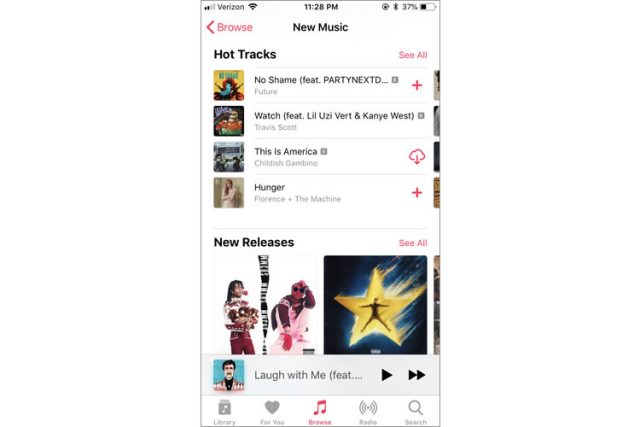Open the Search tab
Screen dimensions: 640x427
pos(415,411)
